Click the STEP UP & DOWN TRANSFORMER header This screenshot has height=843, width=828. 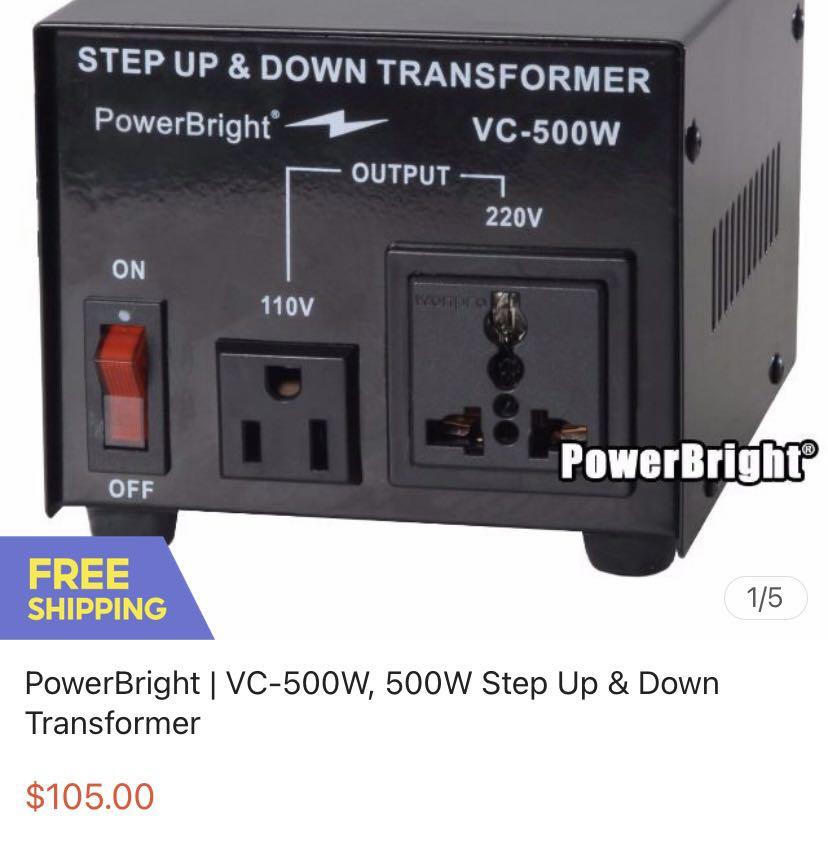click(365, 68)
